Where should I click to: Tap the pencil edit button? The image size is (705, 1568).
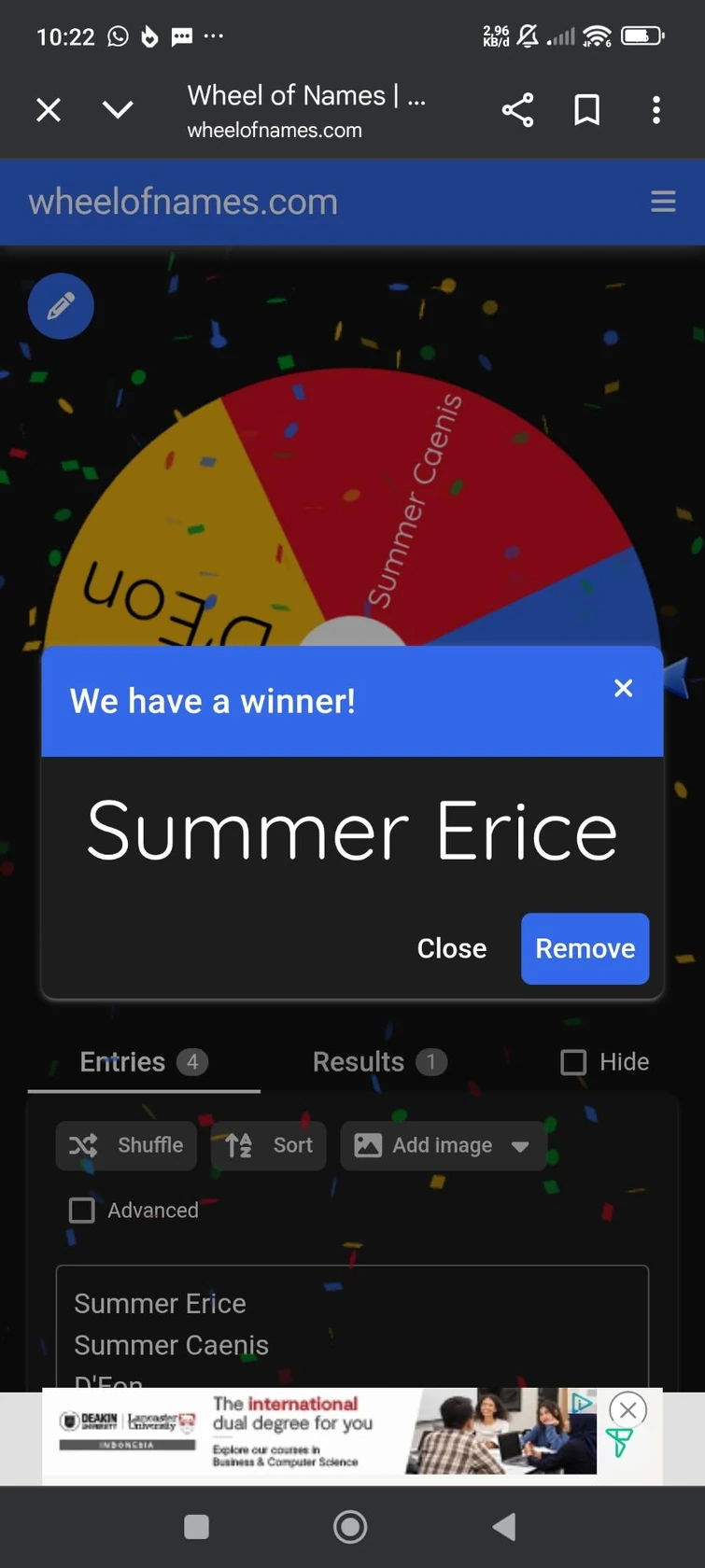click(x=61, y=306)
